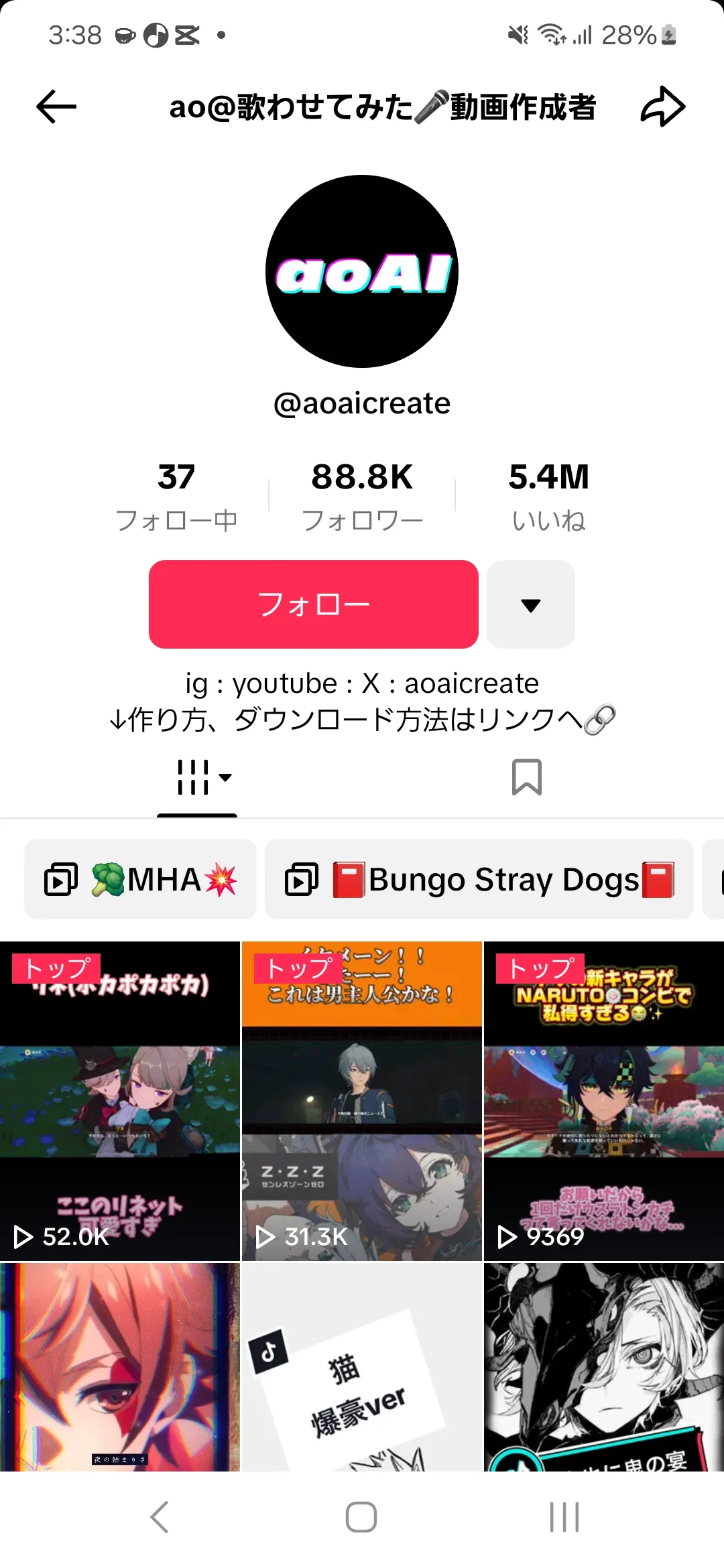Open the 37 フォロー中 following list

[x=177, y=497]
